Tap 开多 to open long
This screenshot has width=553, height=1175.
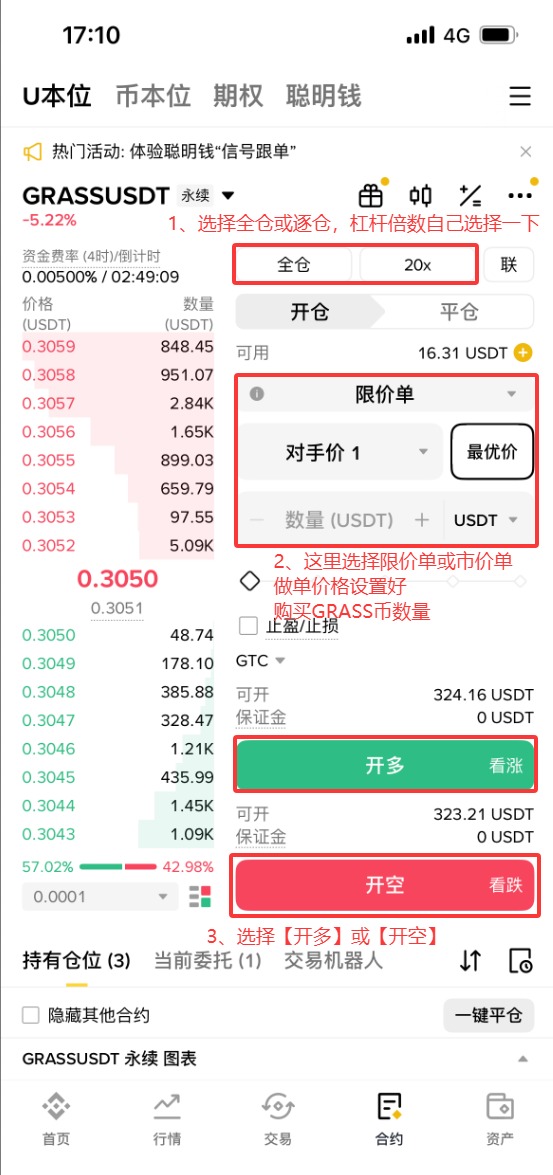(385, 765)
